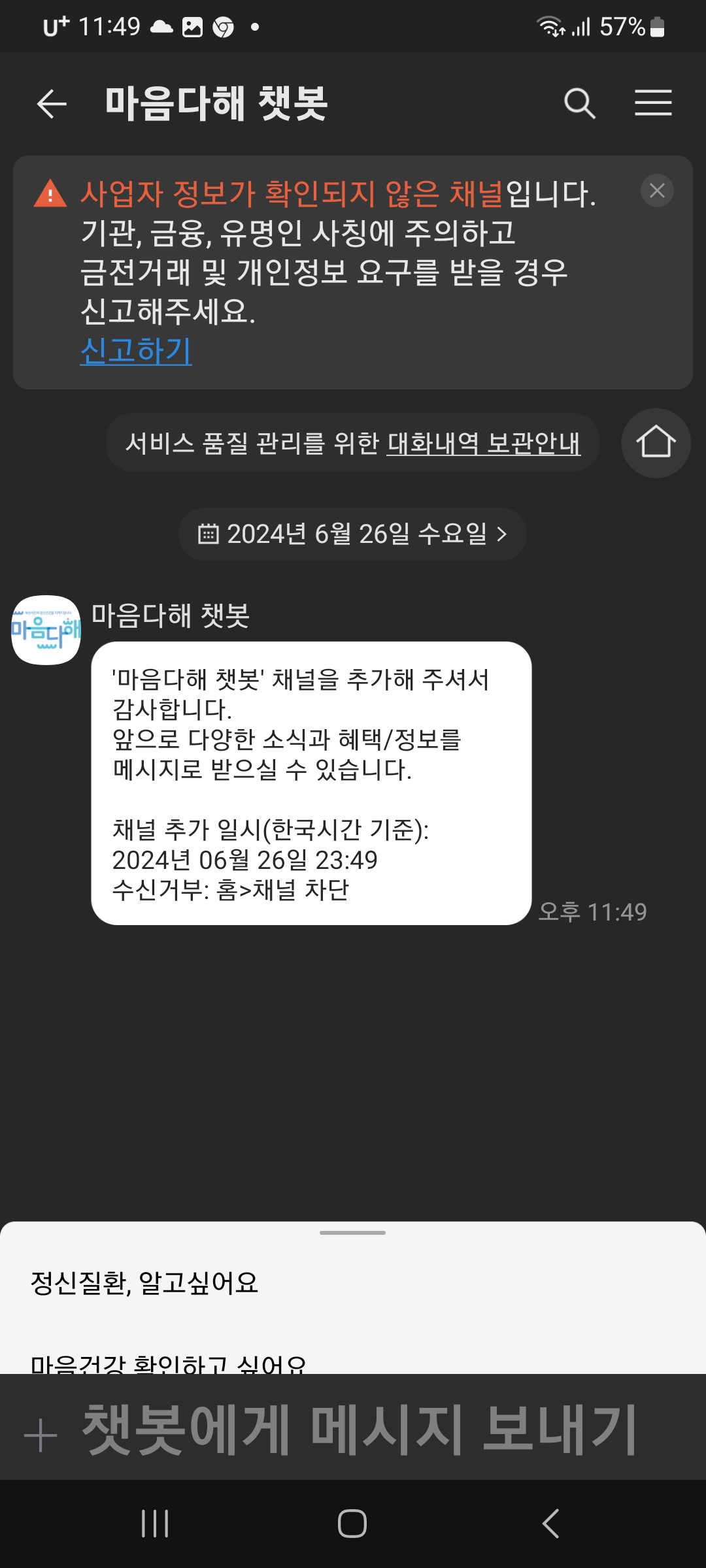Dismiss the unverified channel warning

point(657,191)
